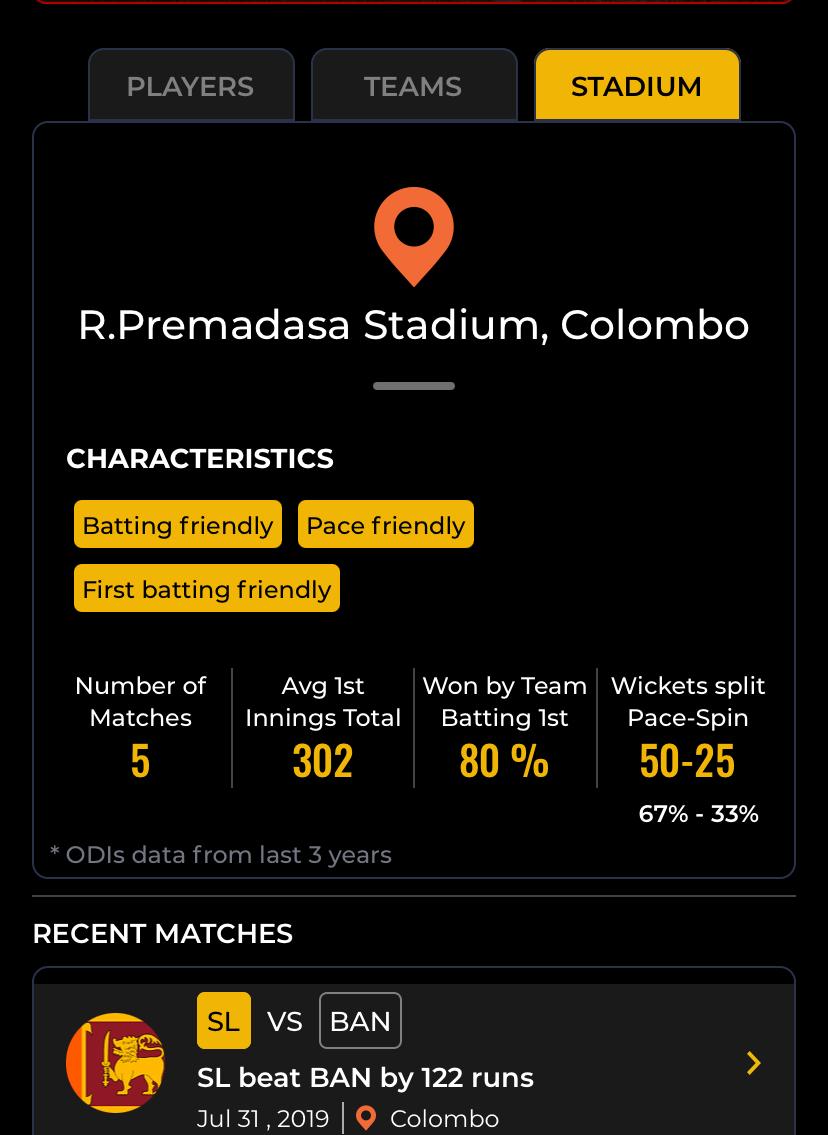The height and width of the screenshot is (1135, 828).
Task: Tap the chevron on SL vs BAN match
Action: pyautogui.click(x=754, y=1063)
